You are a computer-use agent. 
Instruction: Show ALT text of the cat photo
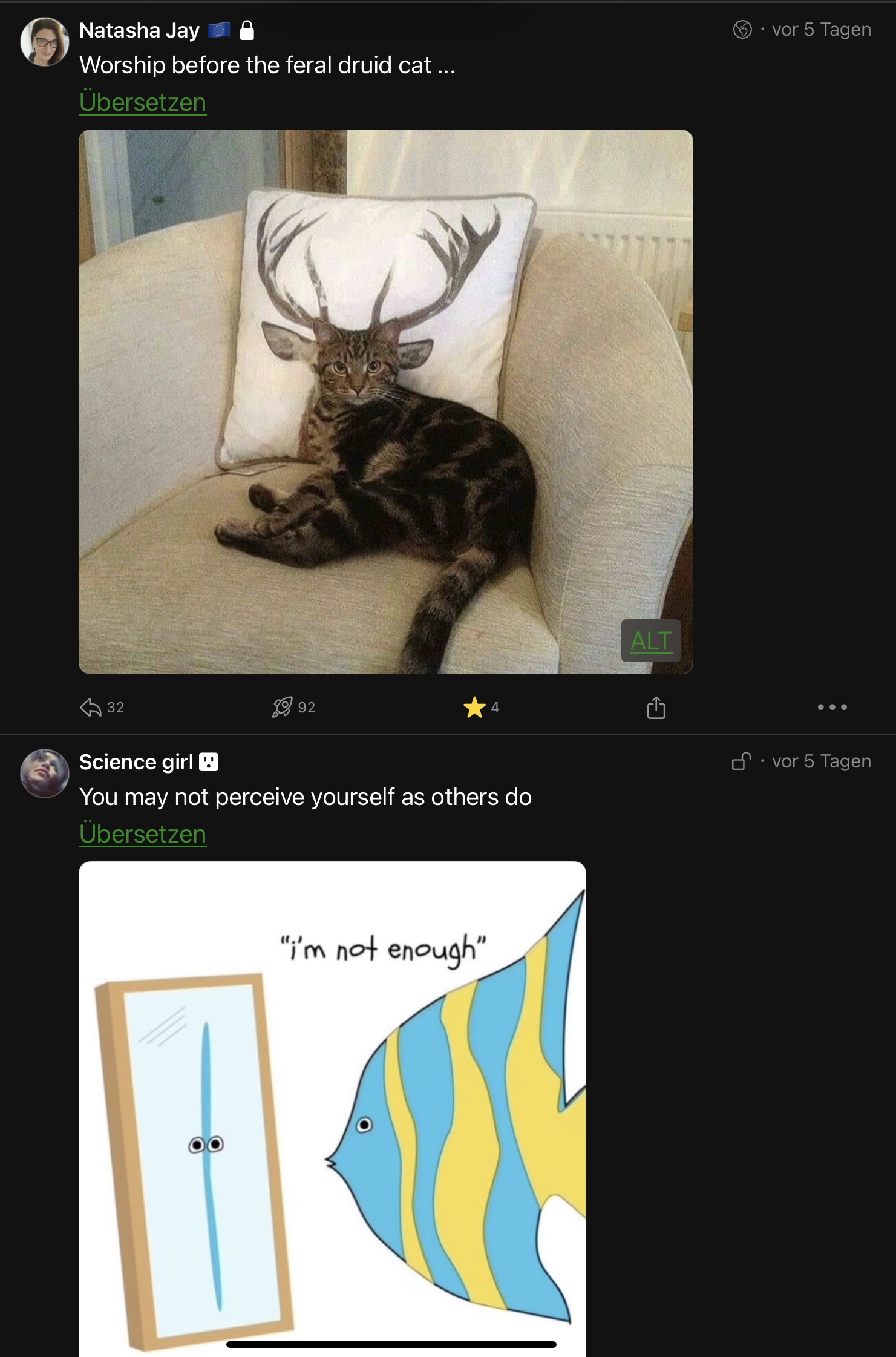tap(650, 640)
